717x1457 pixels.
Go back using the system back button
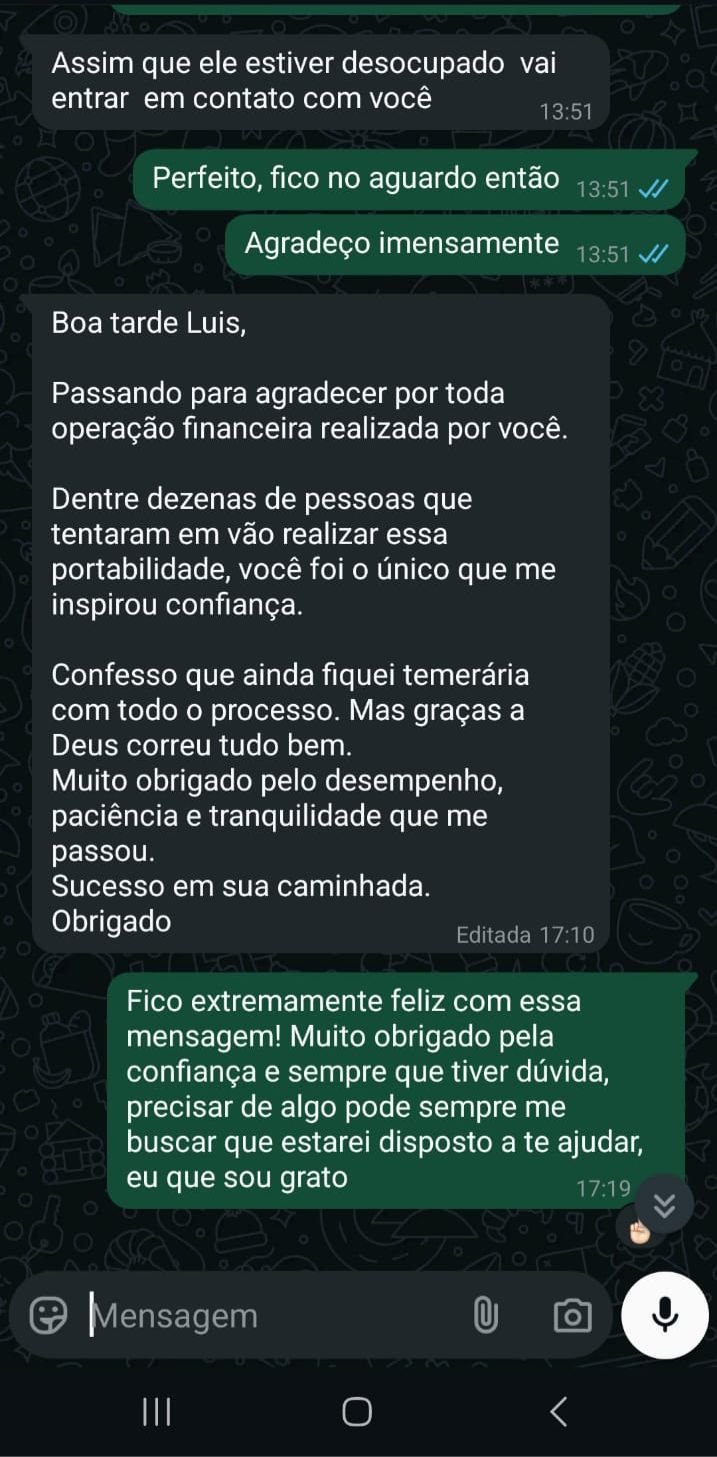(559, 1411)
